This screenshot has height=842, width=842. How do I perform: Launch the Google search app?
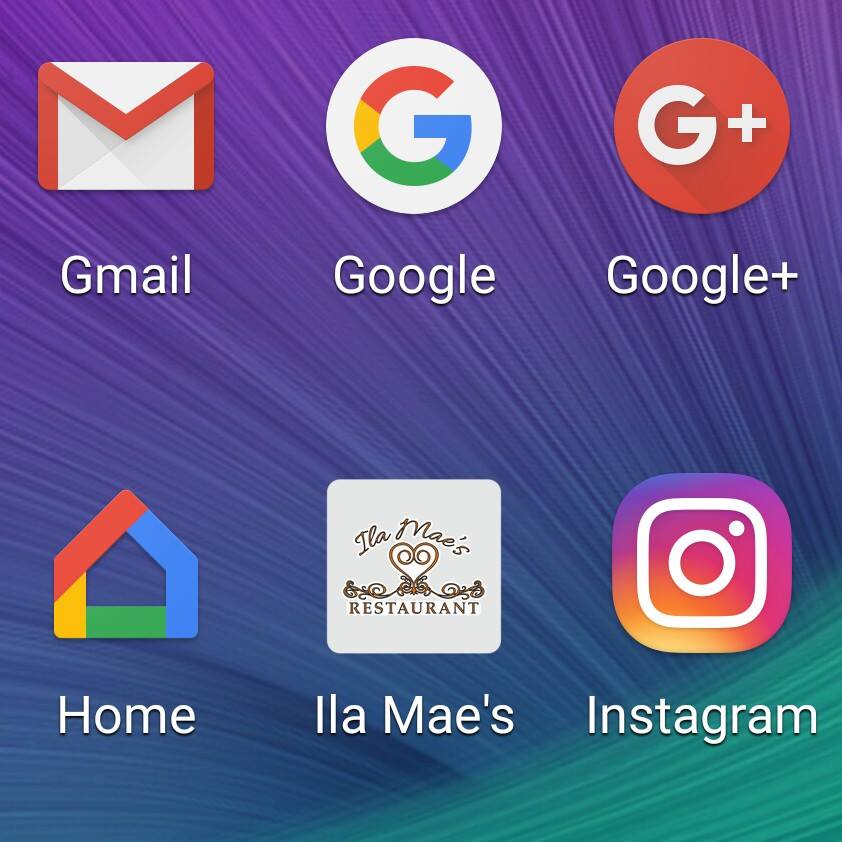point(413,126)
